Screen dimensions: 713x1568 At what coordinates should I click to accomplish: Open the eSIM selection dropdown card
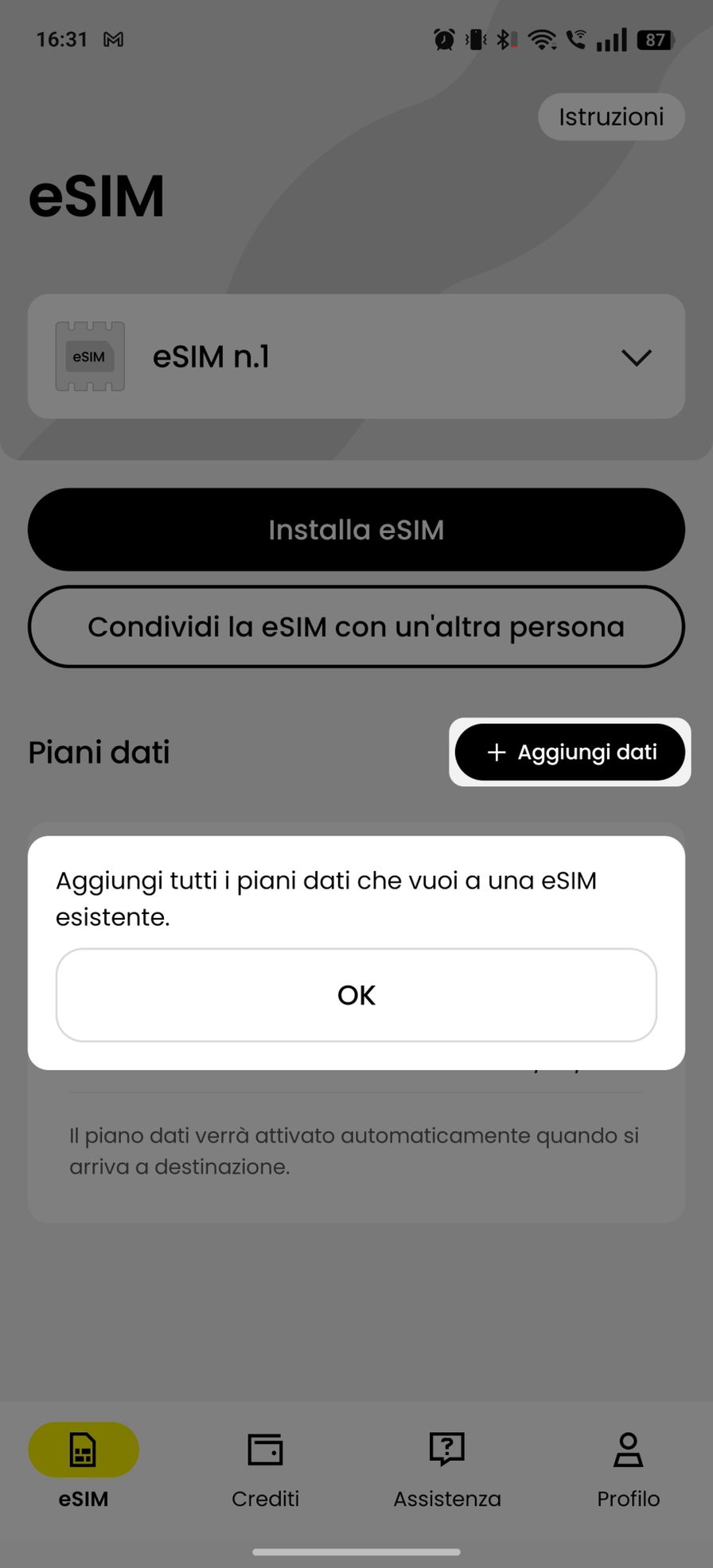[356, 356]
